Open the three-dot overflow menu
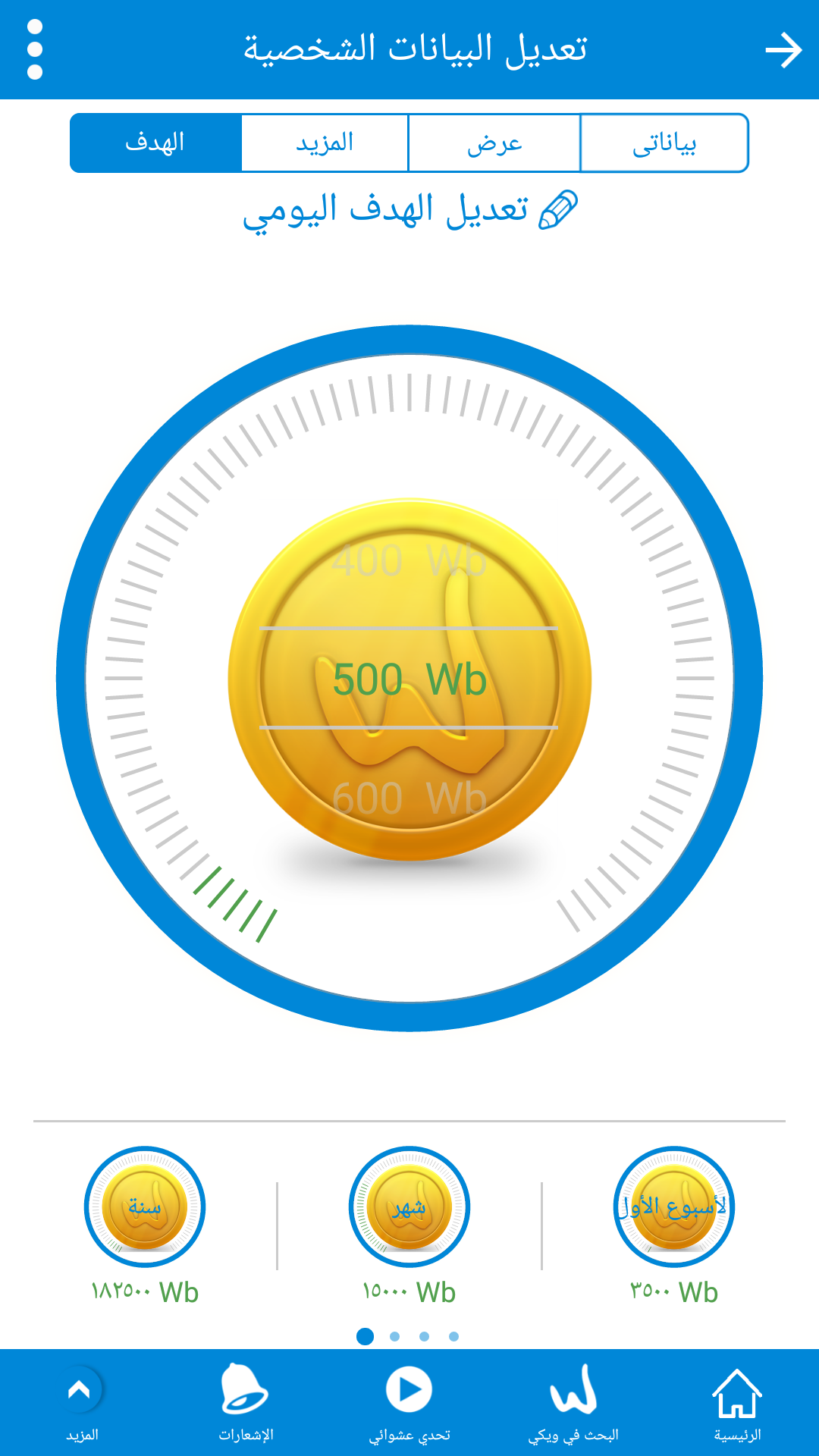819x1456 pixels. click(34, 50)
